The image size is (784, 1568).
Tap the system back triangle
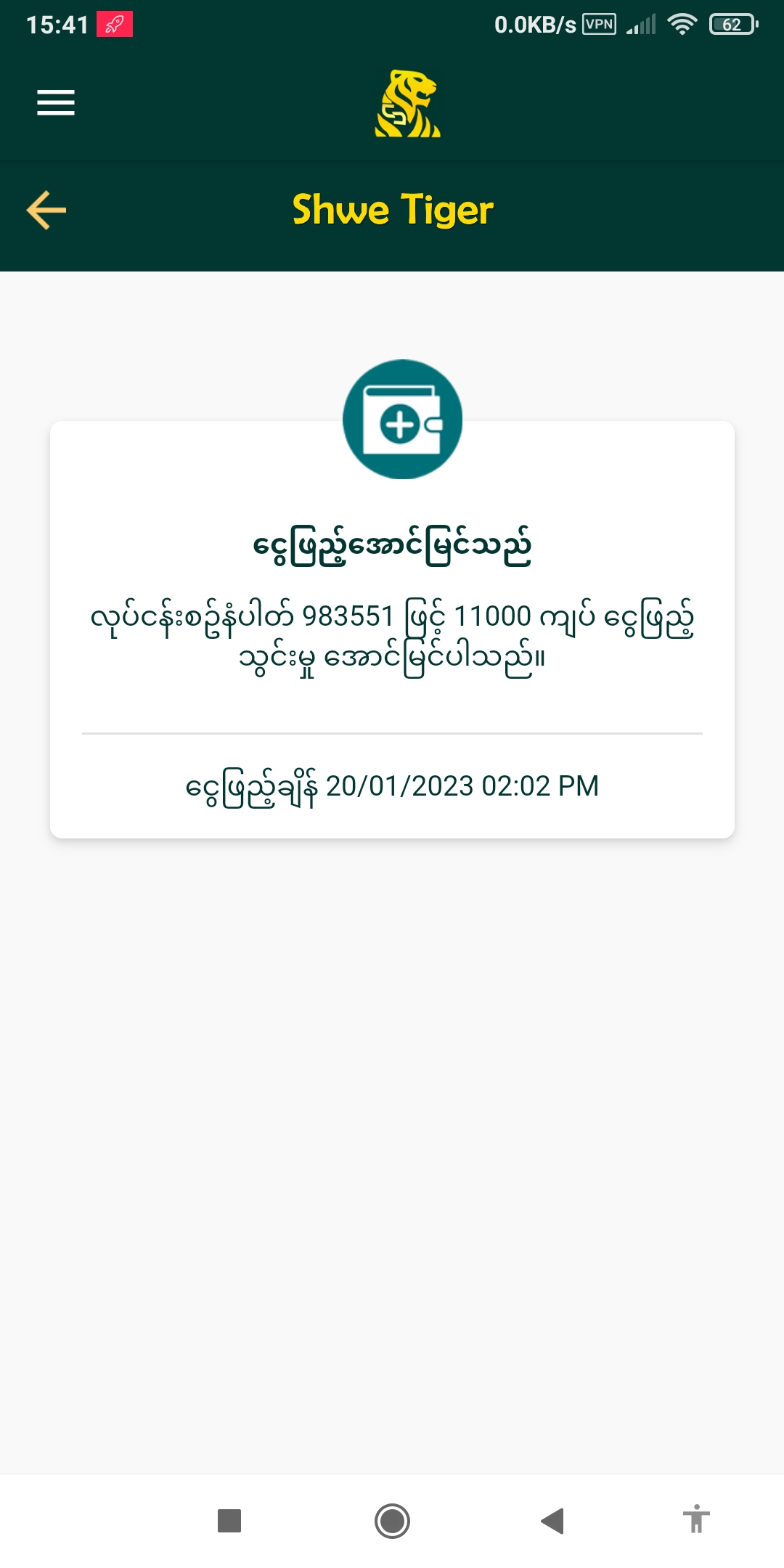553,1521
